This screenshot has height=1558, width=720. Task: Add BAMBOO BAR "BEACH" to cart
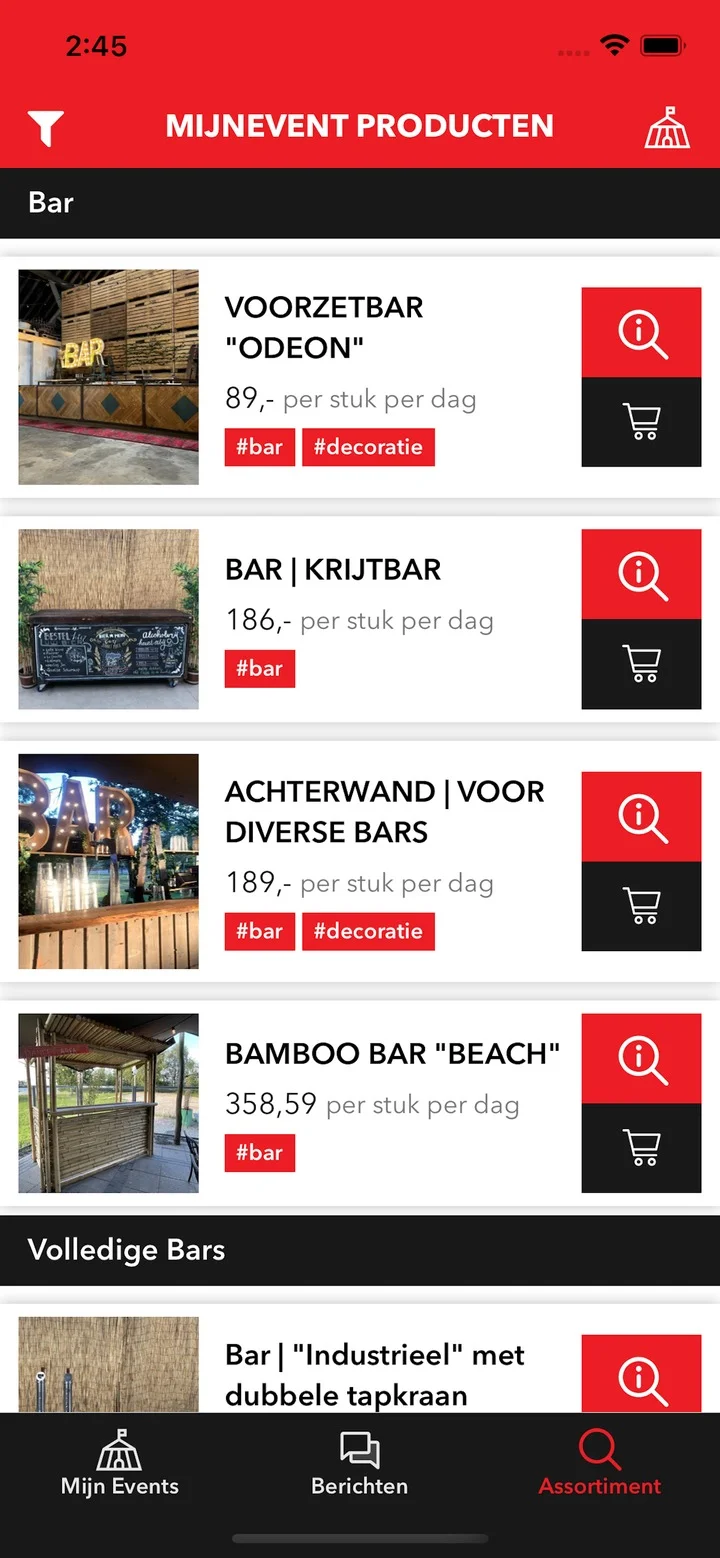tap(641, 1148)
